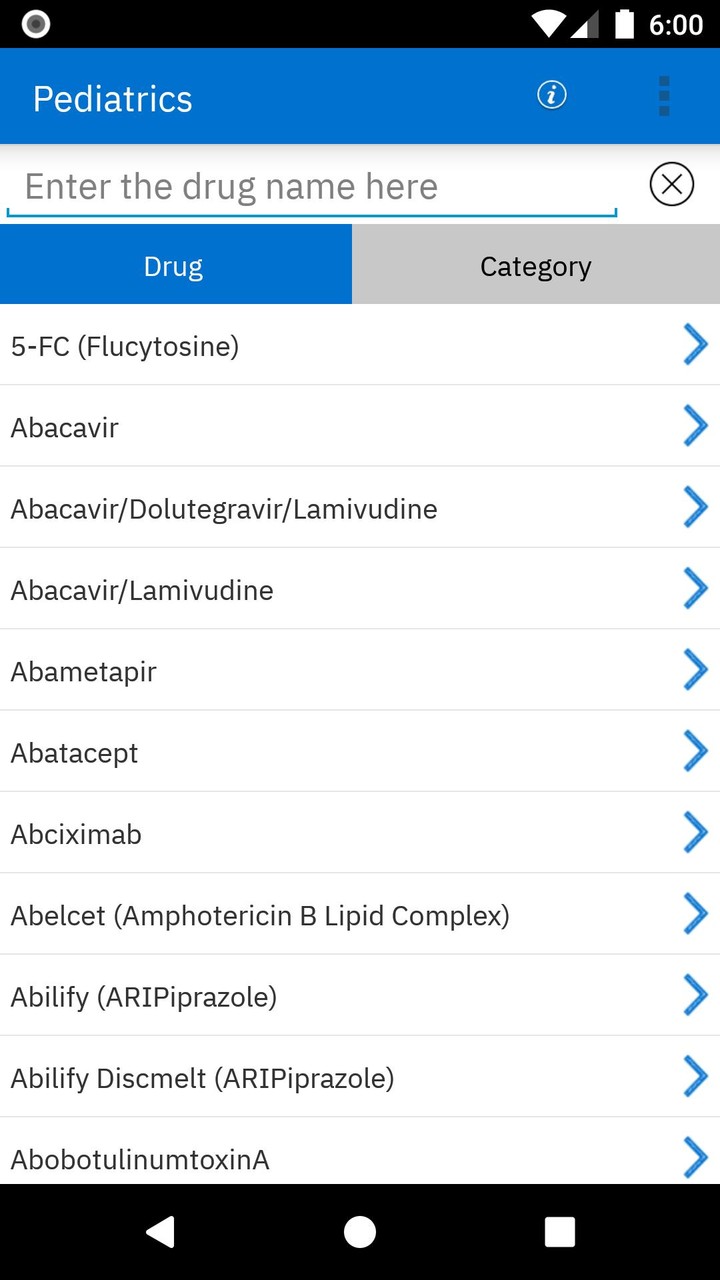
Task: Tap the screen recording indicator in the status bar
Action: coord(36,23)
